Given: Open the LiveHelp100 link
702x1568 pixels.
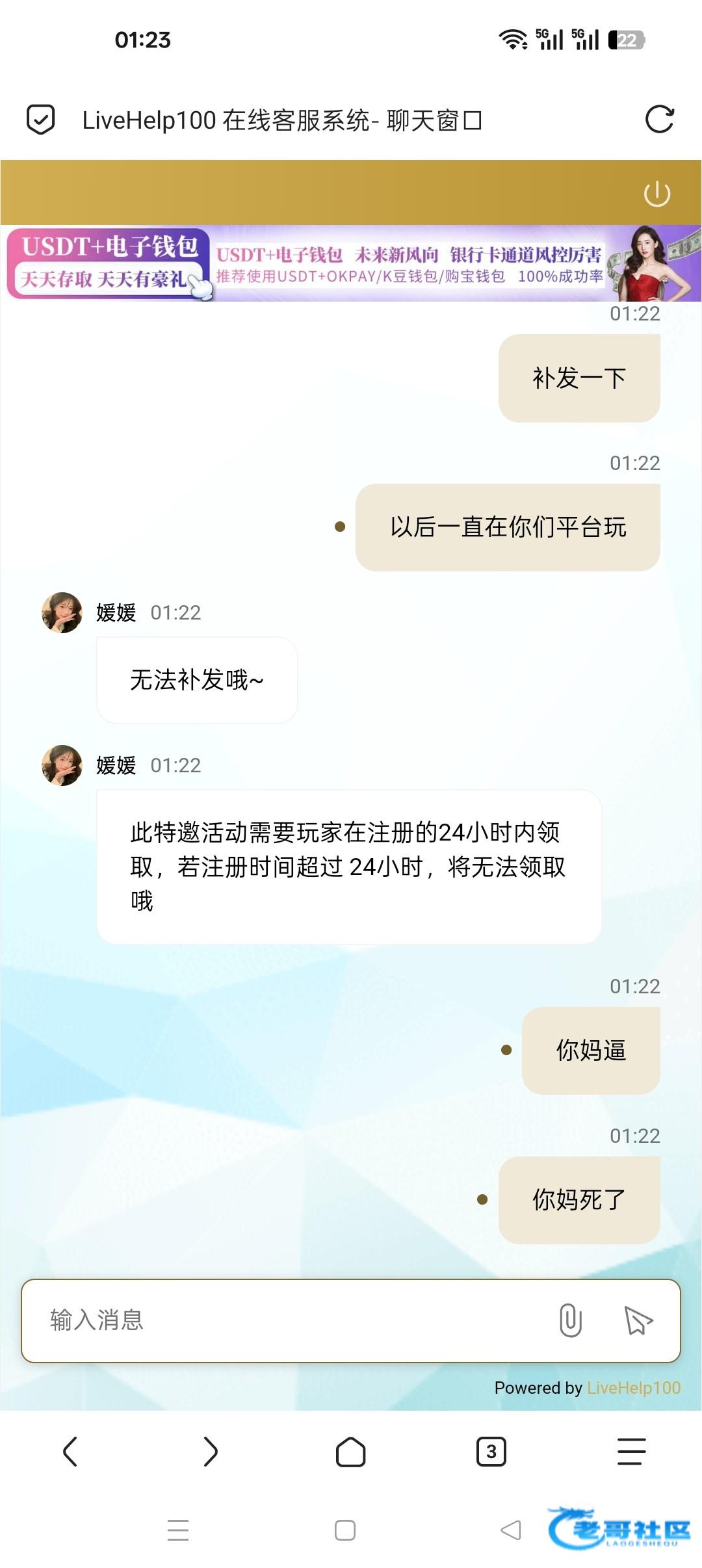Looking at the screenshot, I should [633, 1388].
